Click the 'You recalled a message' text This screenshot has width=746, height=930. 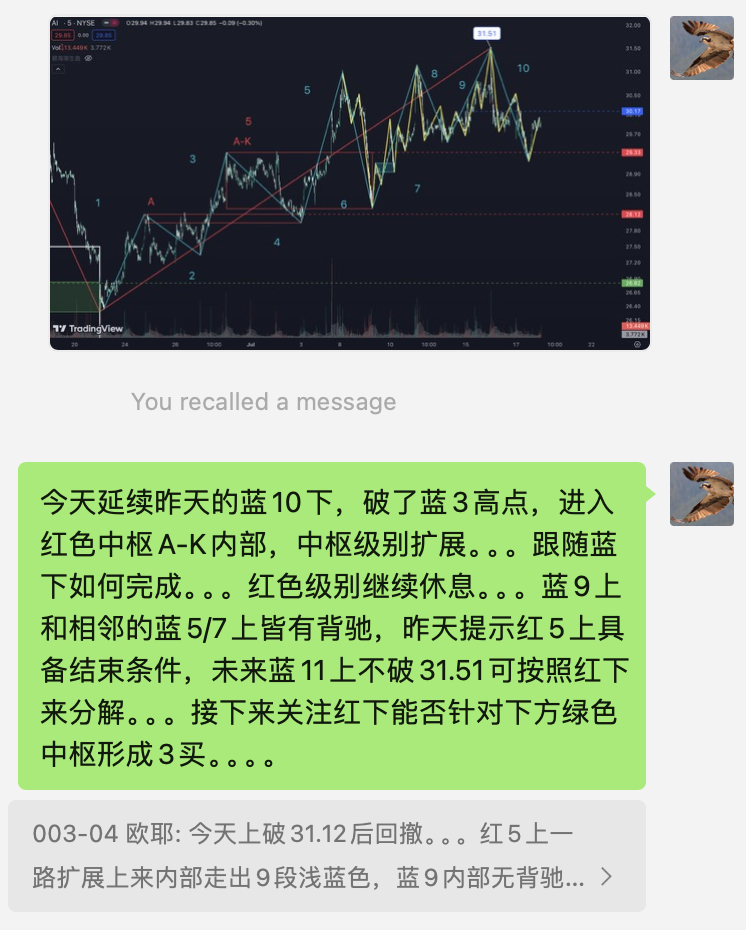(x=263, y=402)
